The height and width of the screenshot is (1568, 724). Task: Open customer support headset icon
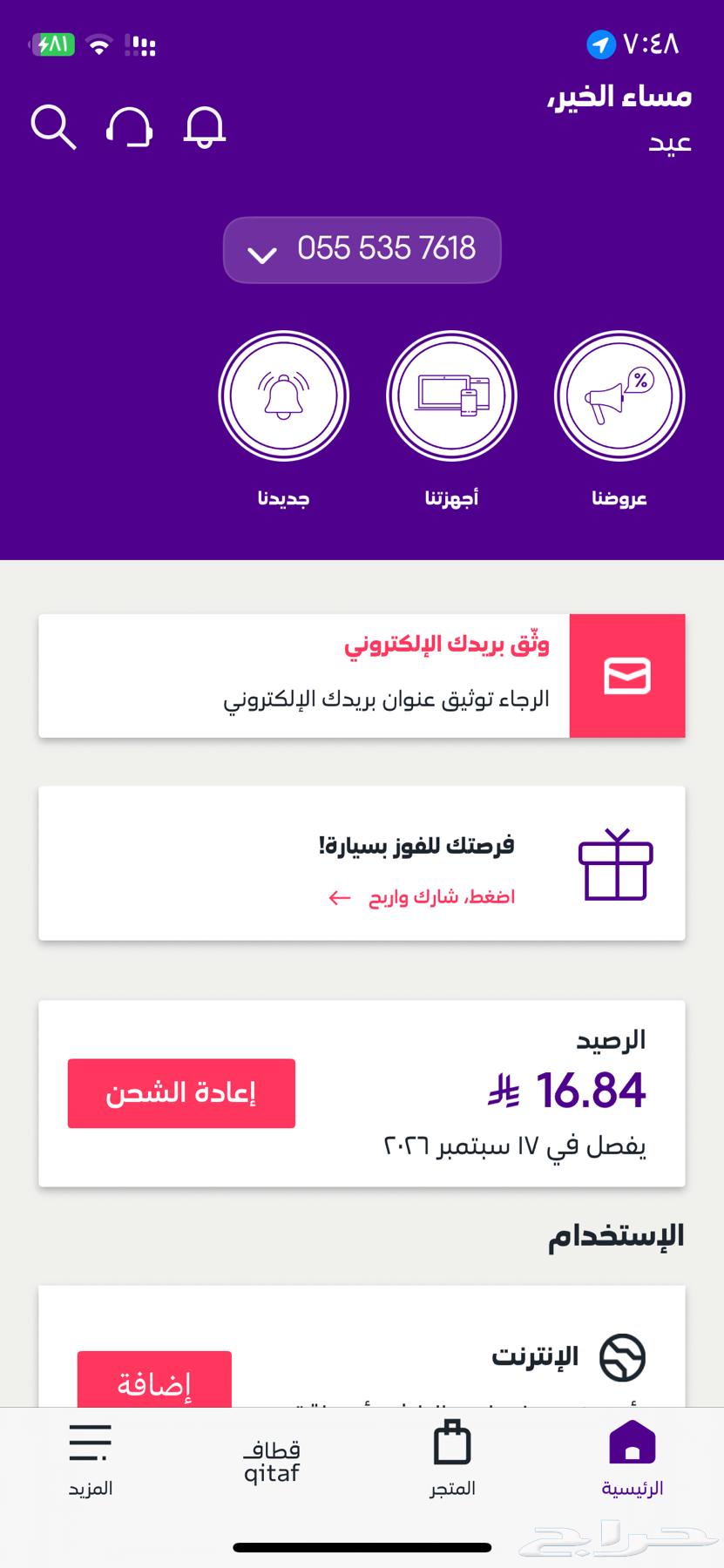[x=129, y=127]
